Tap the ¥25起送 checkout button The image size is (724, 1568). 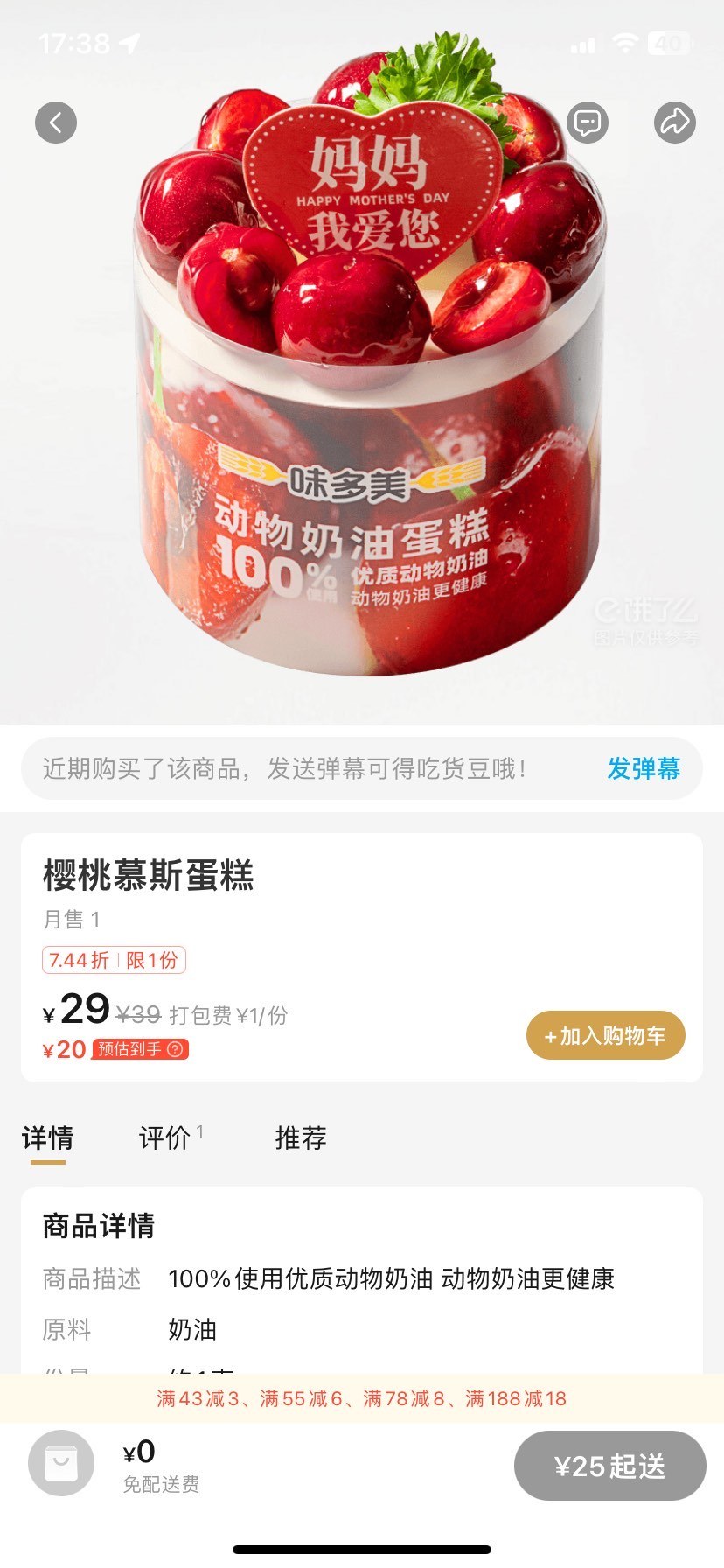(x=609, y=1466)
